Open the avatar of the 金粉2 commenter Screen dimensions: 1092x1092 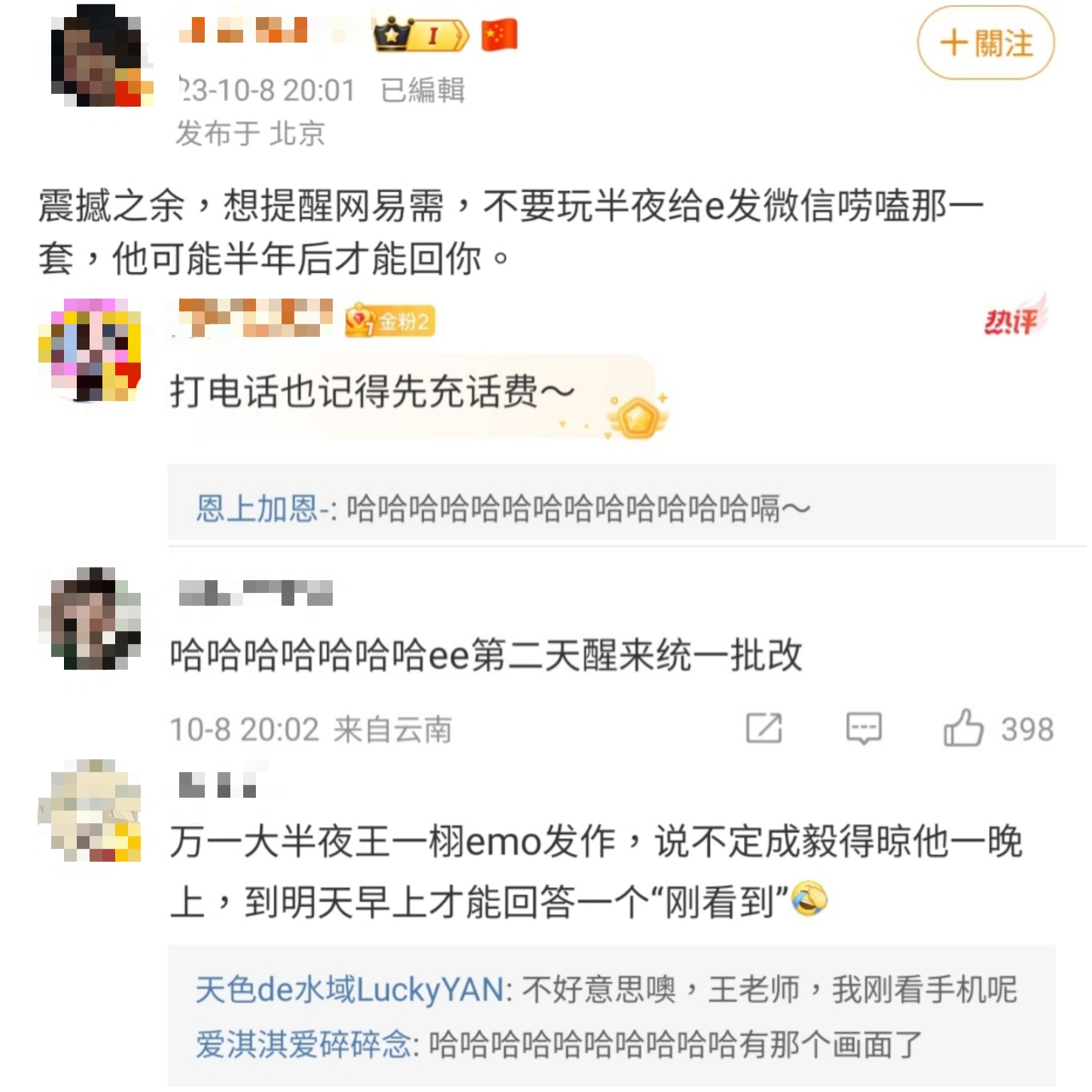pyautogui.click(x=90, y=351)
